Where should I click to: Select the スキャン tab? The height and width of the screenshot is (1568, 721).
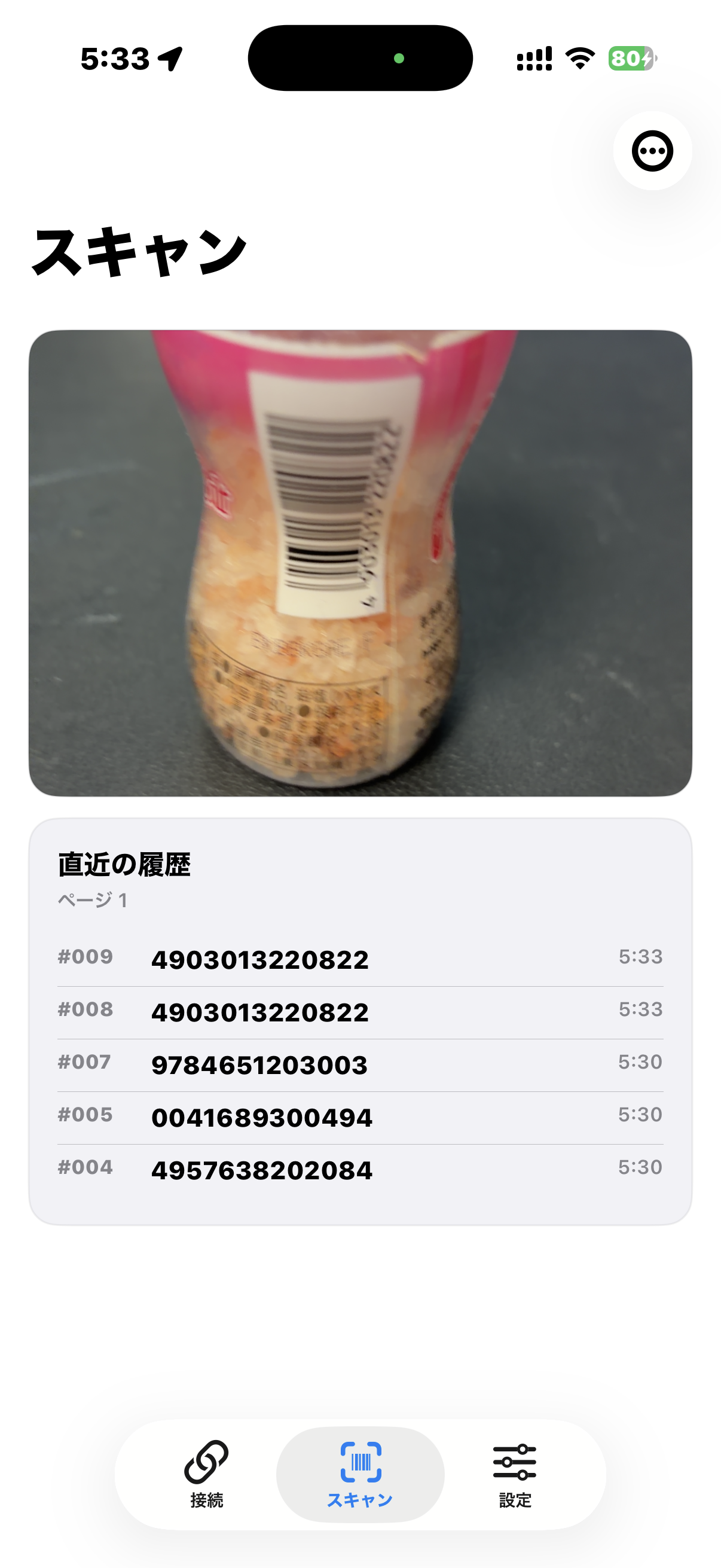(x=360, y=1474)
